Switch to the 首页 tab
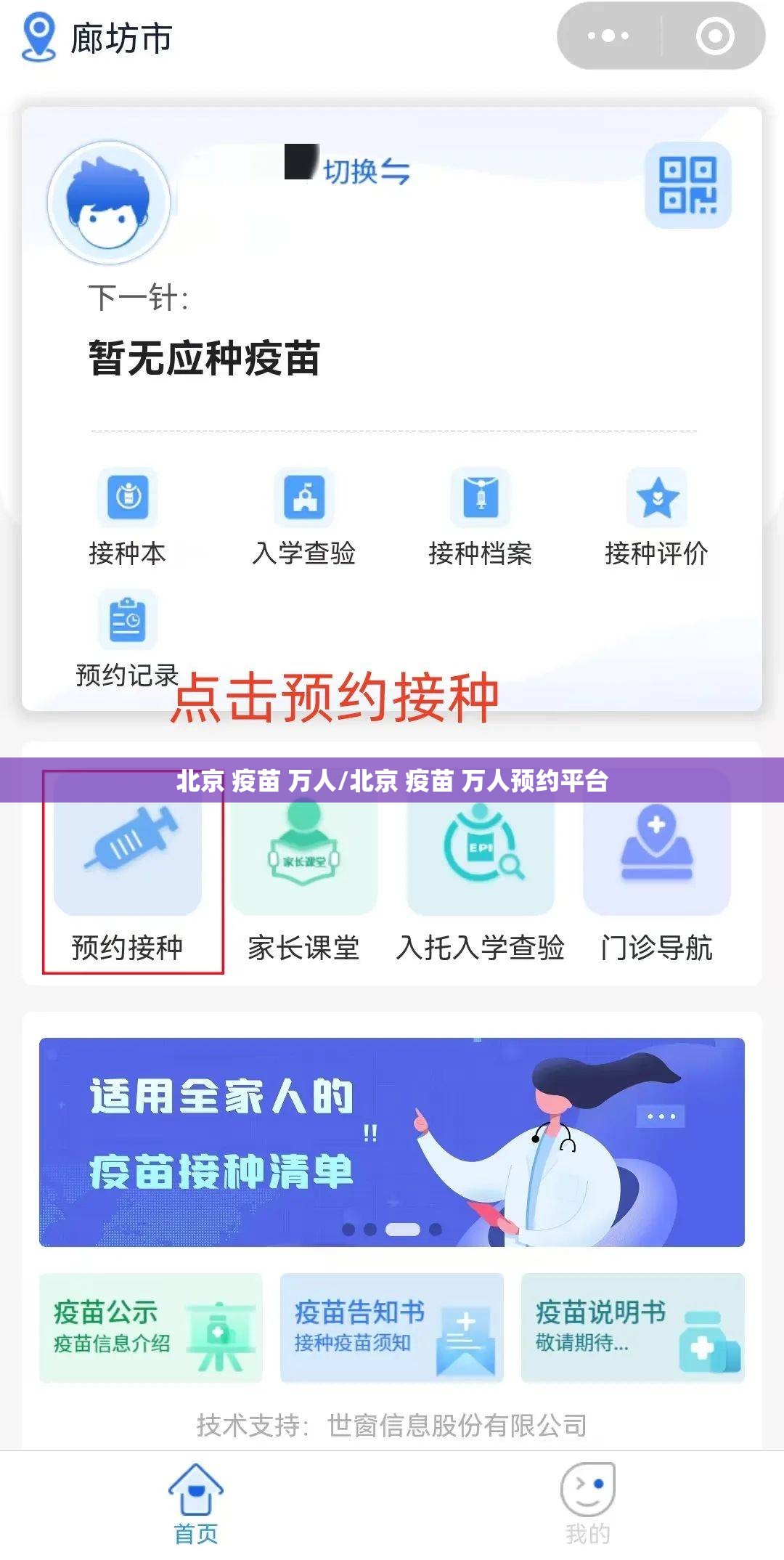Viewport: 784px width, 1560px height. pyautogui.click(x=196, y=1503)
